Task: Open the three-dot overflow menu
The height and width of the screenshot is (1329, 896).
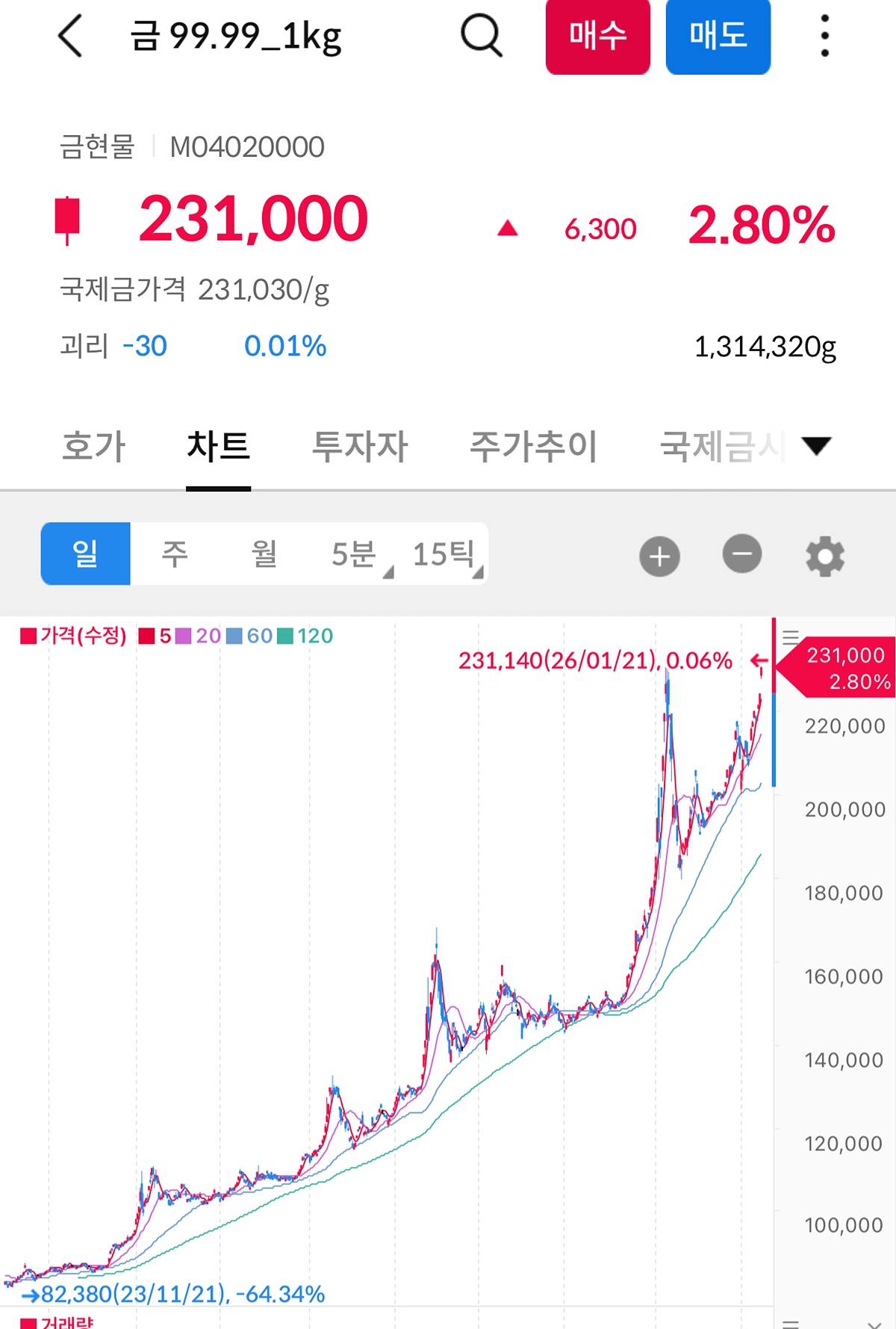Action: (x=824, y=36)
